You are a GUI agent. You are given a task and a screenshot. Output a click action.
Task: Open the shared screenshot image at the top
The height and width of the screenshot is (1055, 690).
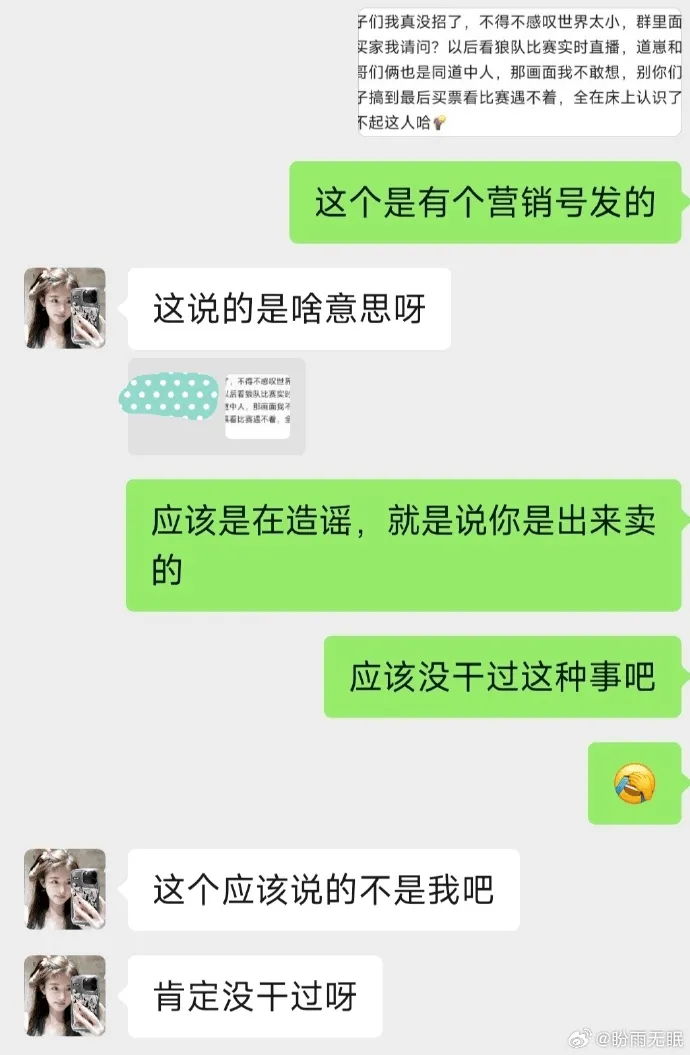[x=520, y=70]
